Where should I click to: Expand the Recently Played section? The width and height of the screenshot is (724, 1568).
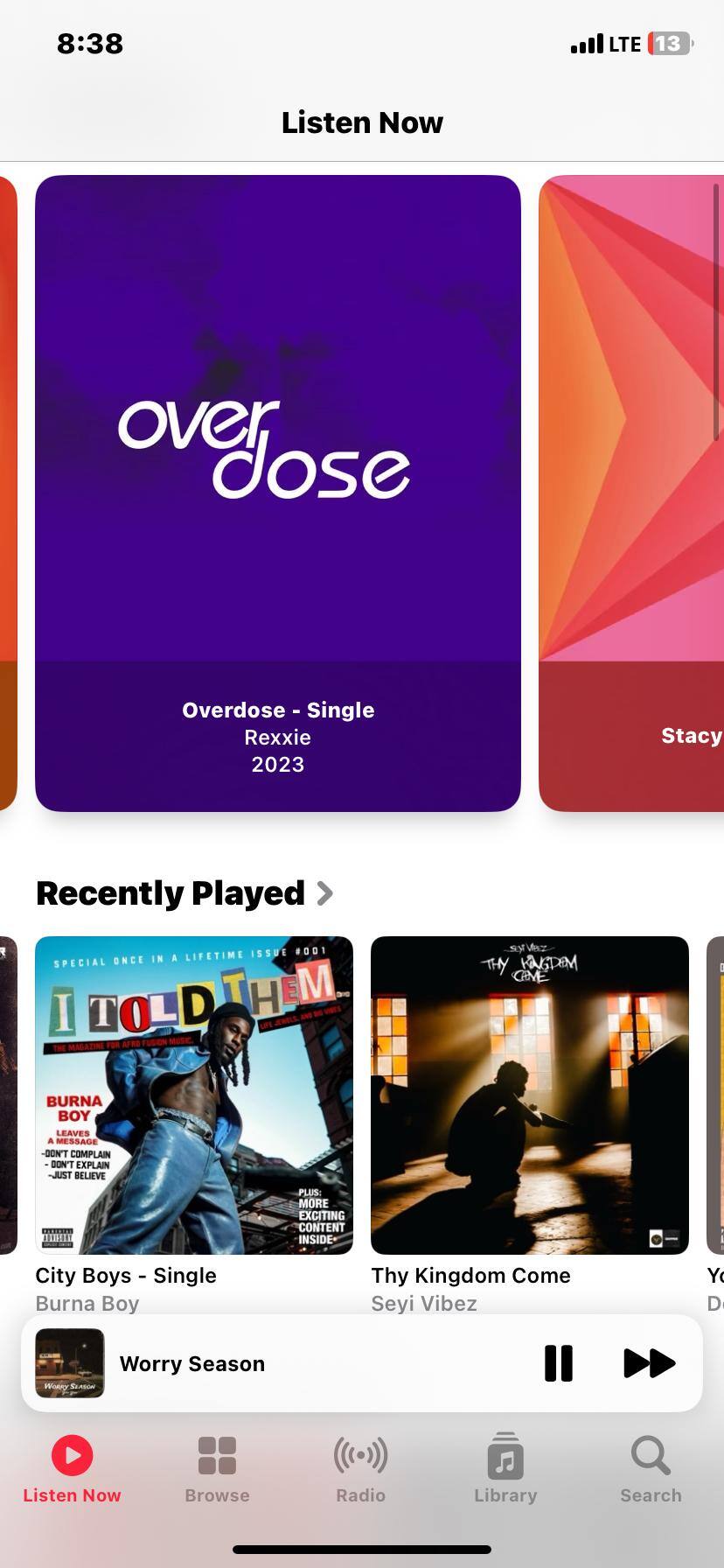click(185, 893)
